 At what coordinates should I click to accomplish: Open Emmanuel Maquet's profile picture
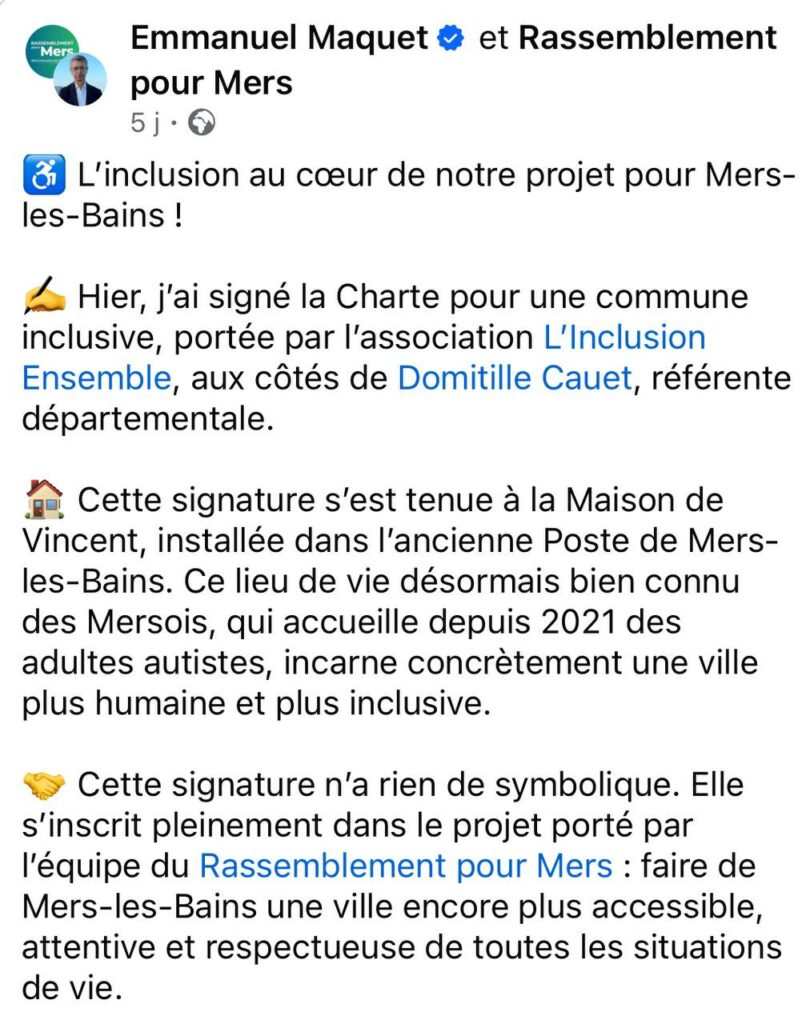tap(80, 80)
